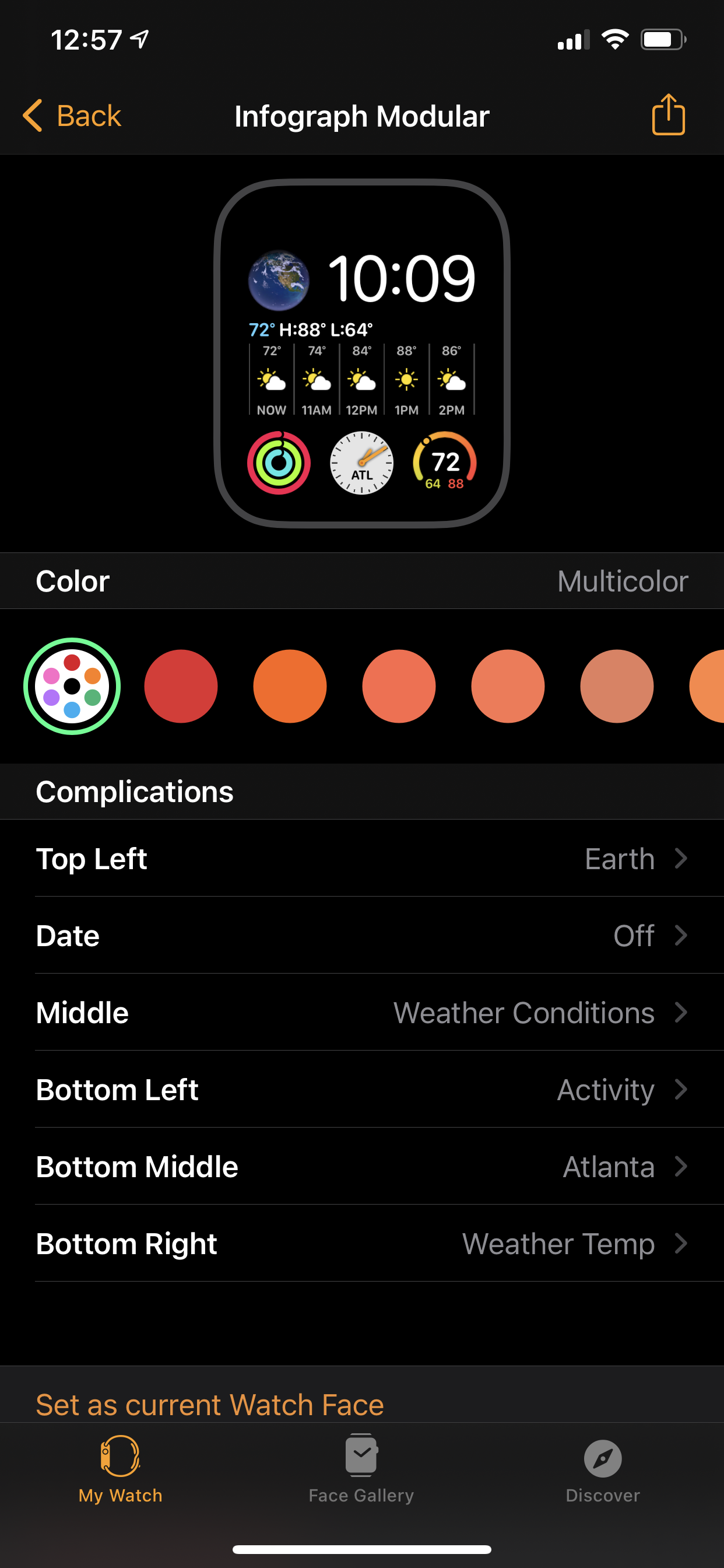This screenshot has width=724, height=1568.
Task: Pick the orange color swatch
Action: pyautogui.click(x=290, y=686)
